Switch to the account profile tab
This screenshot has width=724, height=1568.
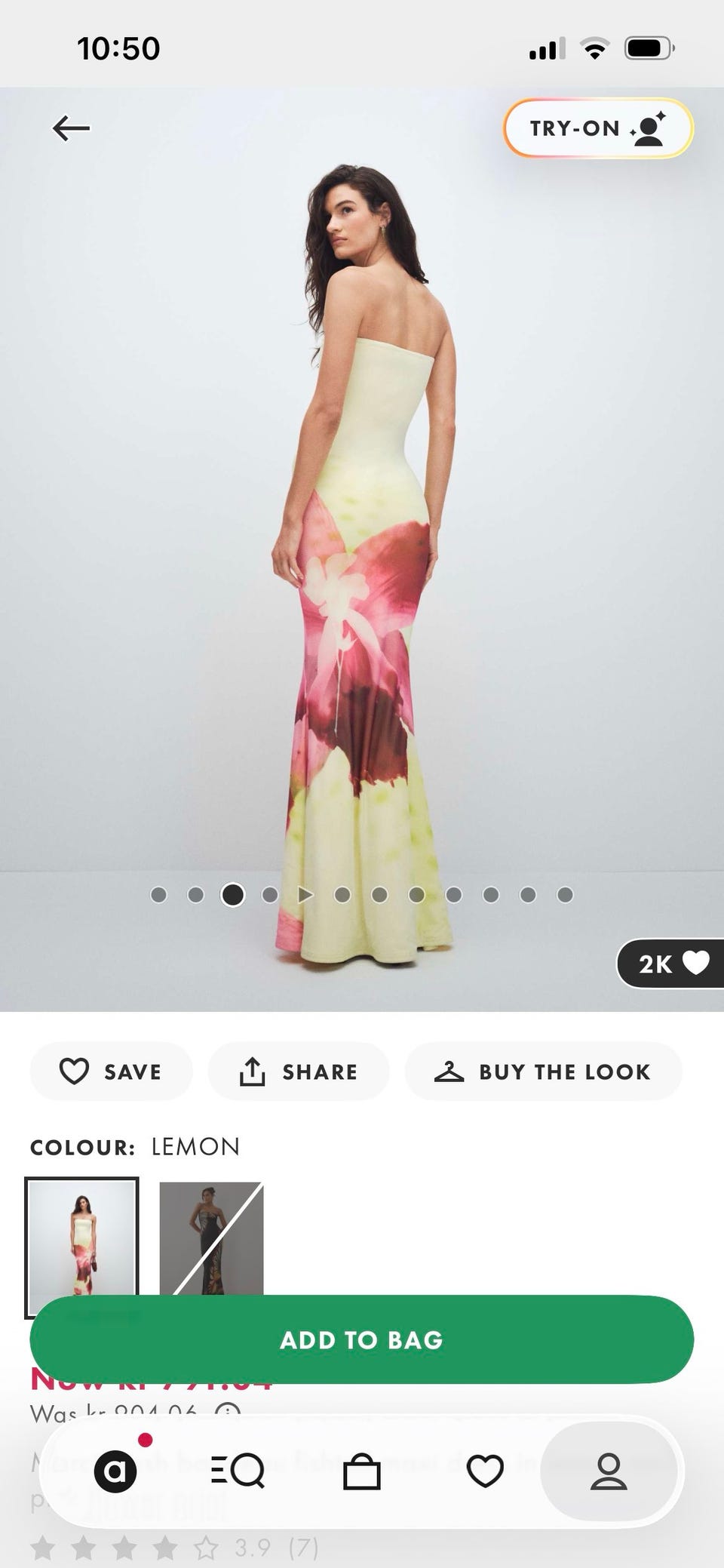tap(609, 1471)
